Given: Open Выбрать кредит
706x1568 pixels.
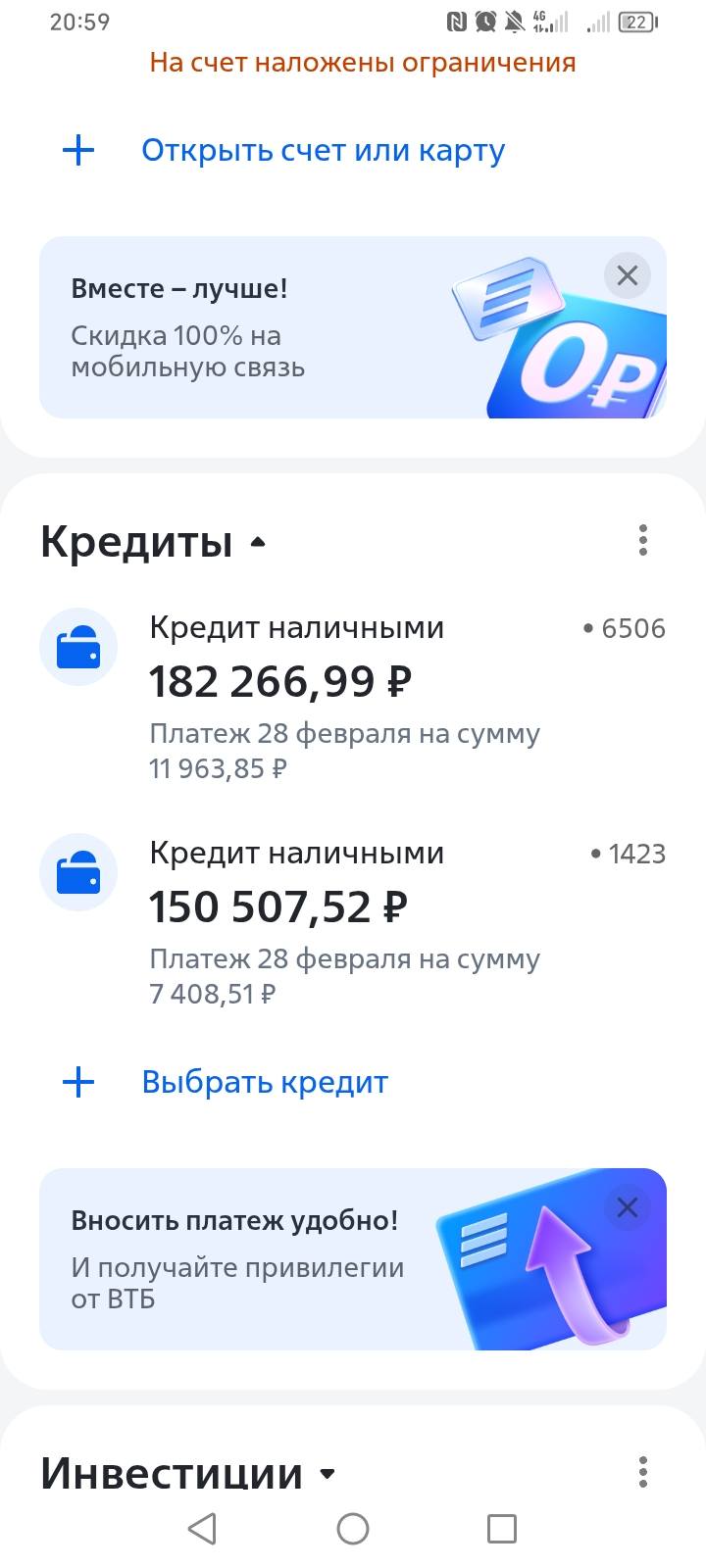Looking at the screenshot, I should (x=265, y=1081).
